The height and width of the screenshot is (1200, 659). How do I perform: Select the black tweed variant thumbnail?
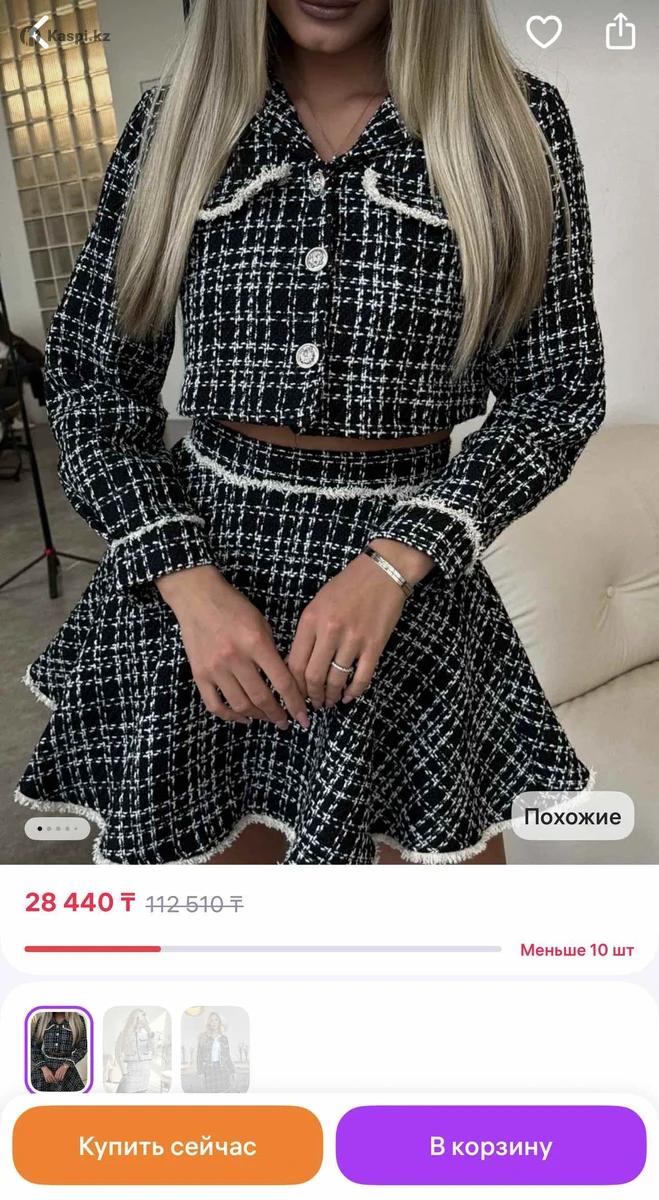point(59,1051)
